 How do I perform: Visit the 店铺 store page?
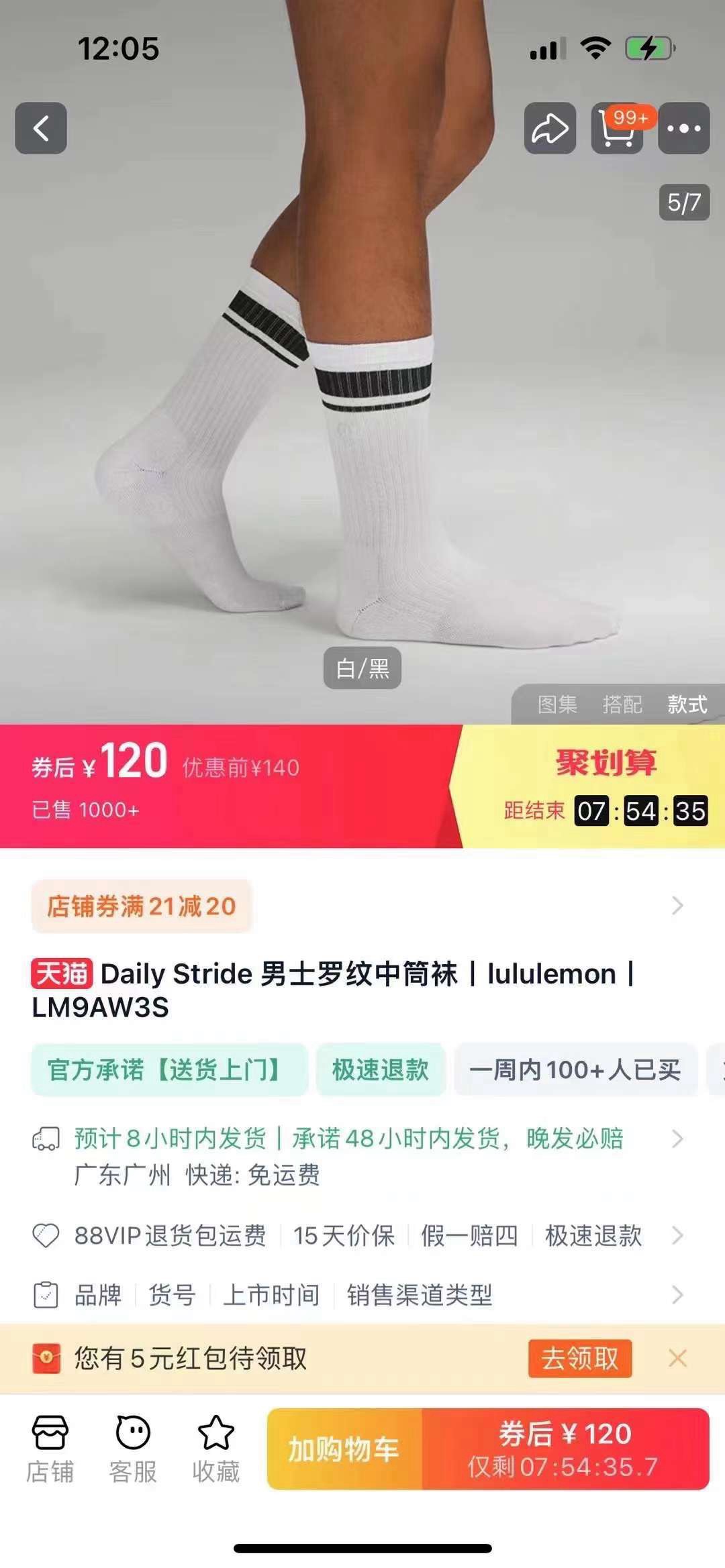click(x=50, y=1448)
